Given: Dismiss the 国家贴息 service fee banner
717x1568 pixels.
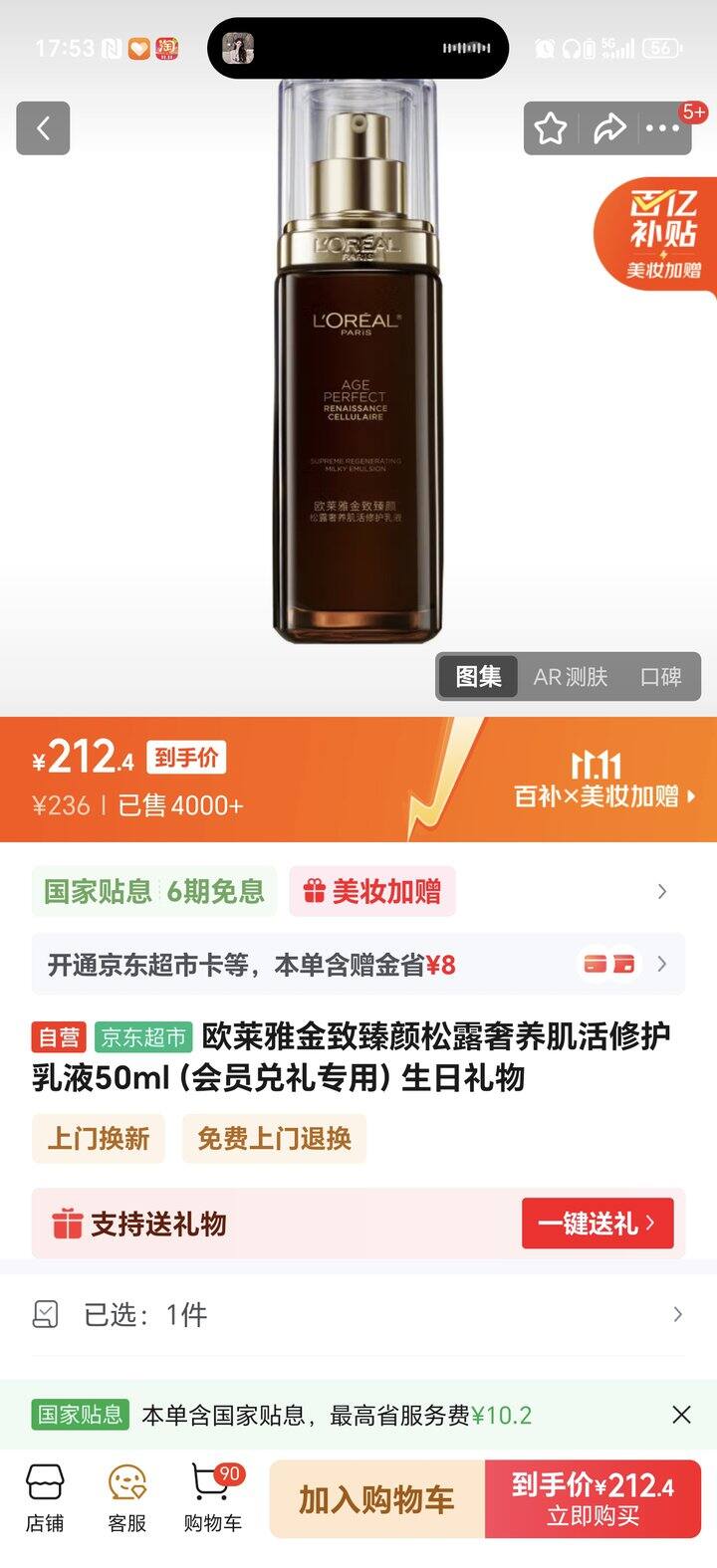Looking at the screenshot, I should tap(681, 1415).
